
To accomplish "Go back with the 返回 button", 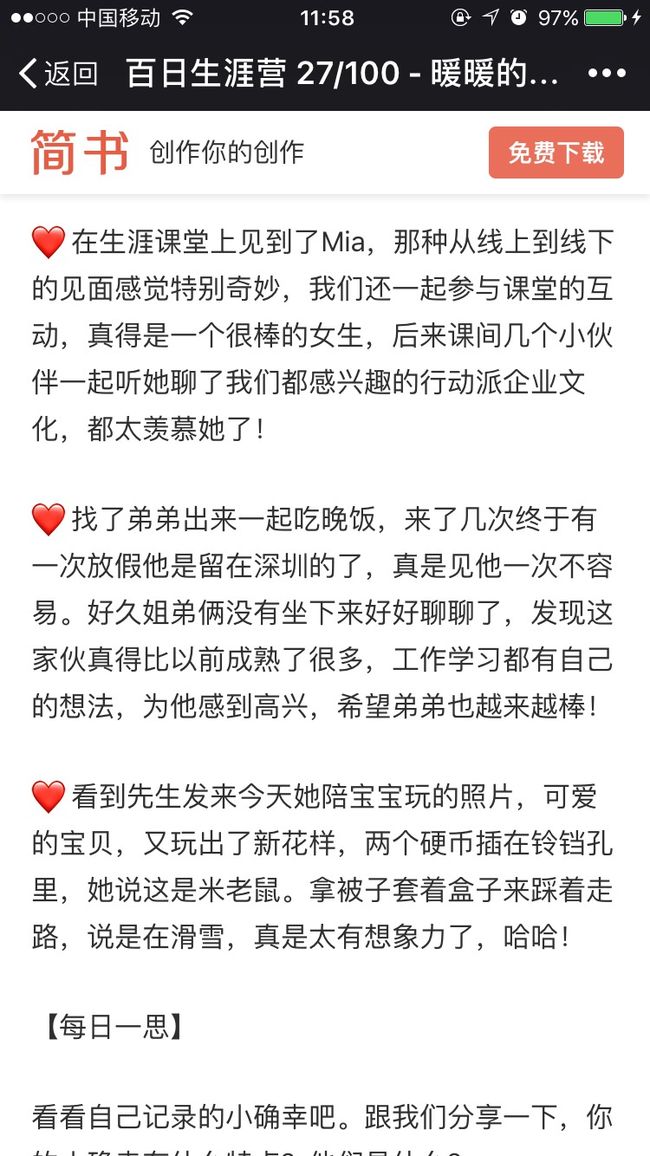I will coord(58,74).
